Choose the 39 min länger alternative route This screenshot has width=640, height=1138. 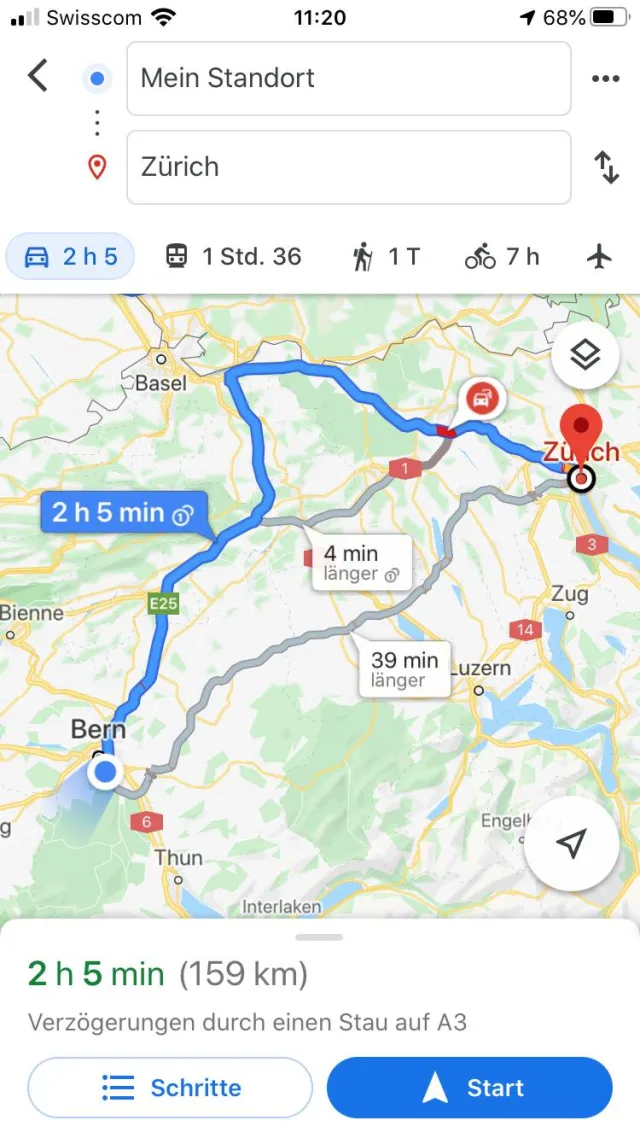pos(404,669)
